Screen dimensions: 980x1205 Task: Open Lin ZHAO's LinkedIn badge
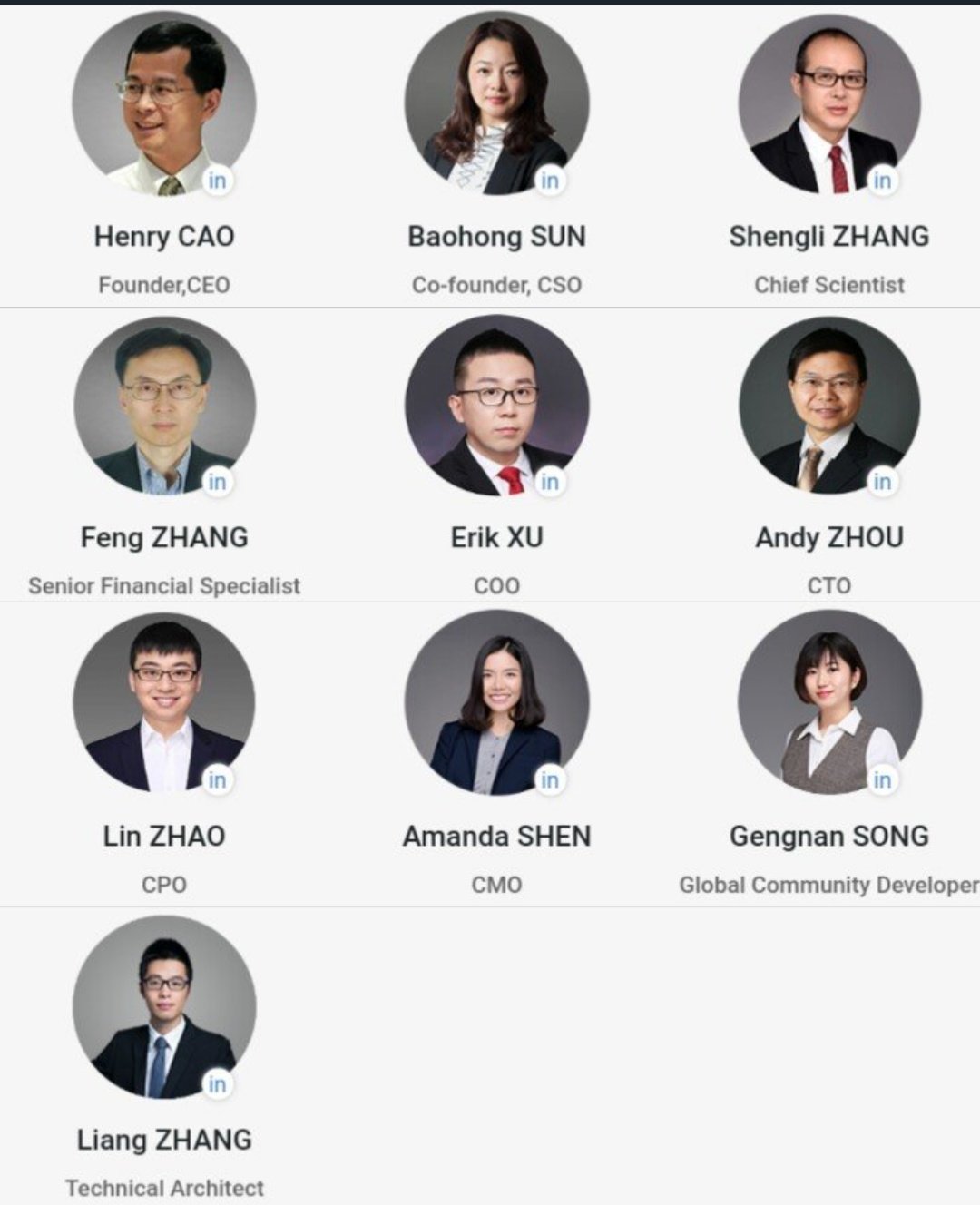coord(217,780)
